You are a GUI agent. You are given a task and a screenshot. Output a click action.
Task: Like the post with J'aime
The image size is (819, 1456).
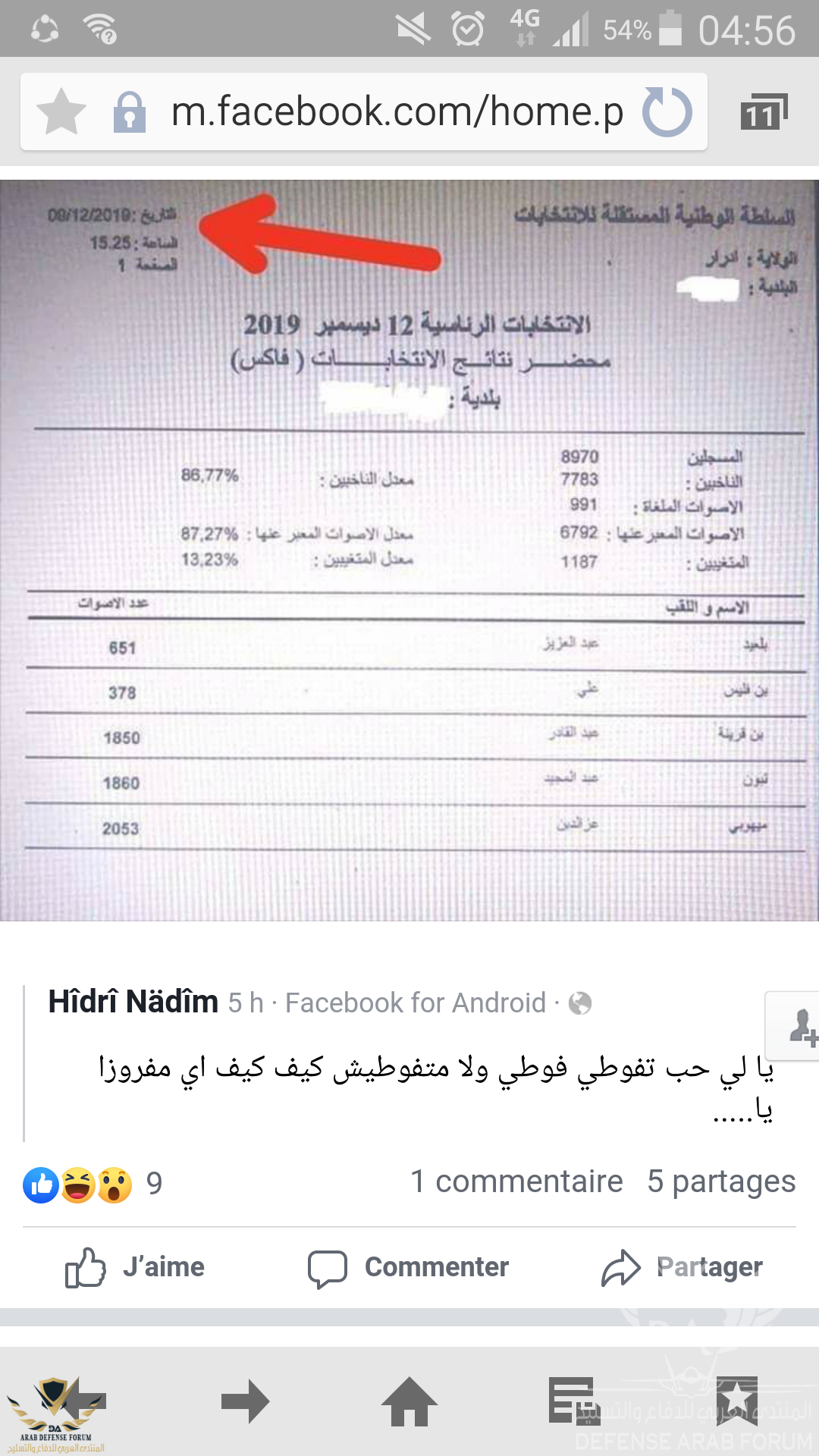(x=135, y=1267)
